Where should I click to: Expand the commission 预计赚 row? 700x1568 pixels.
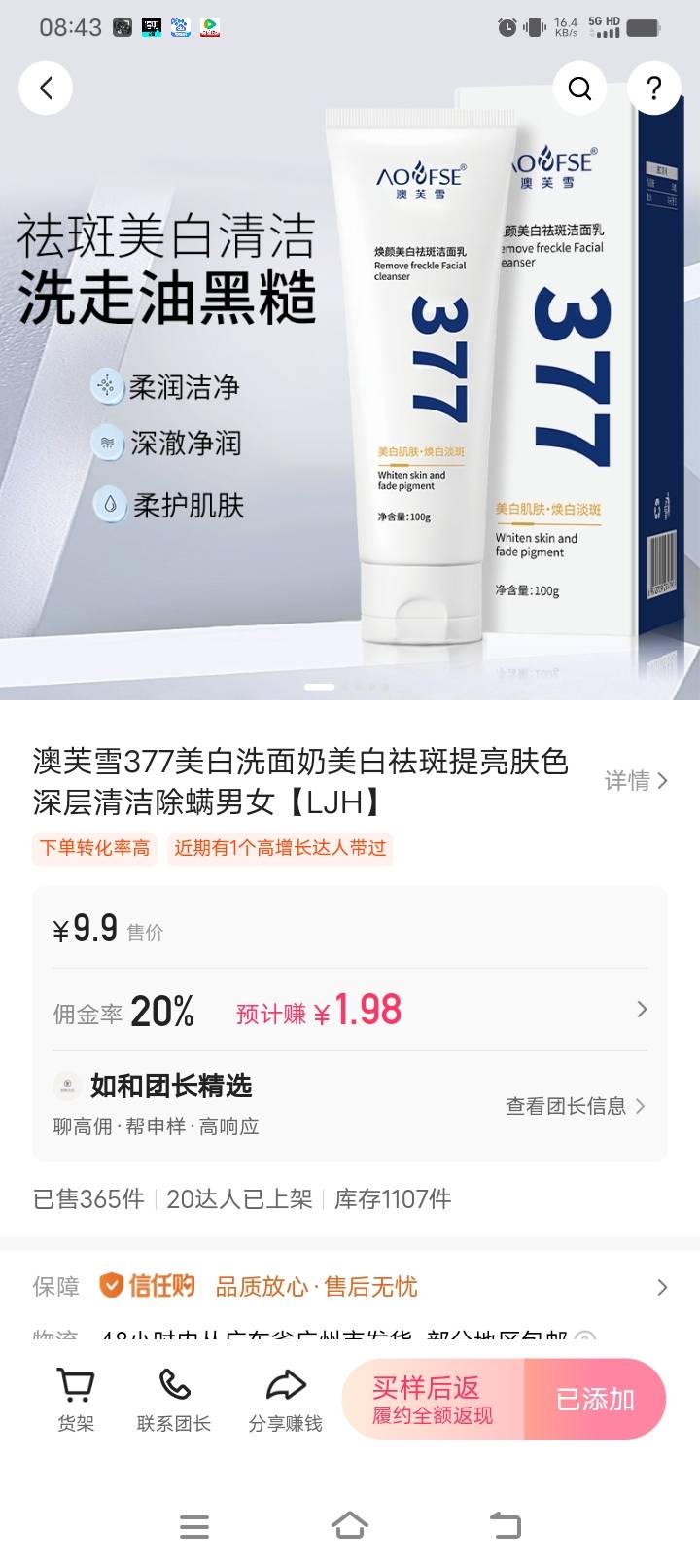641,1010
